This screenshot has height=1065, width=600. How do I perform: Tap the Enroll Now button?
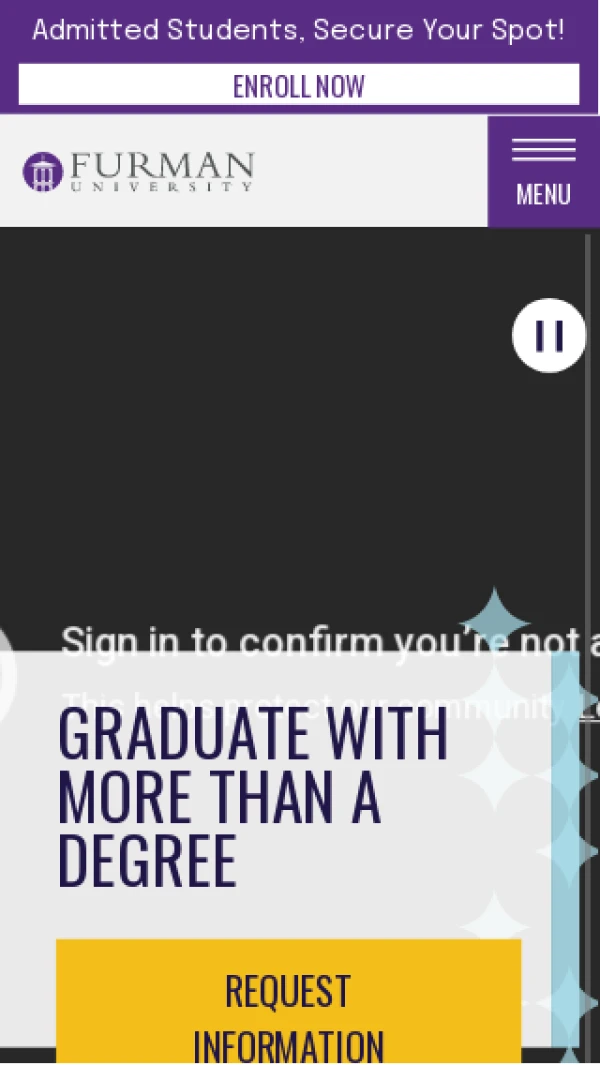pos(299,85)
